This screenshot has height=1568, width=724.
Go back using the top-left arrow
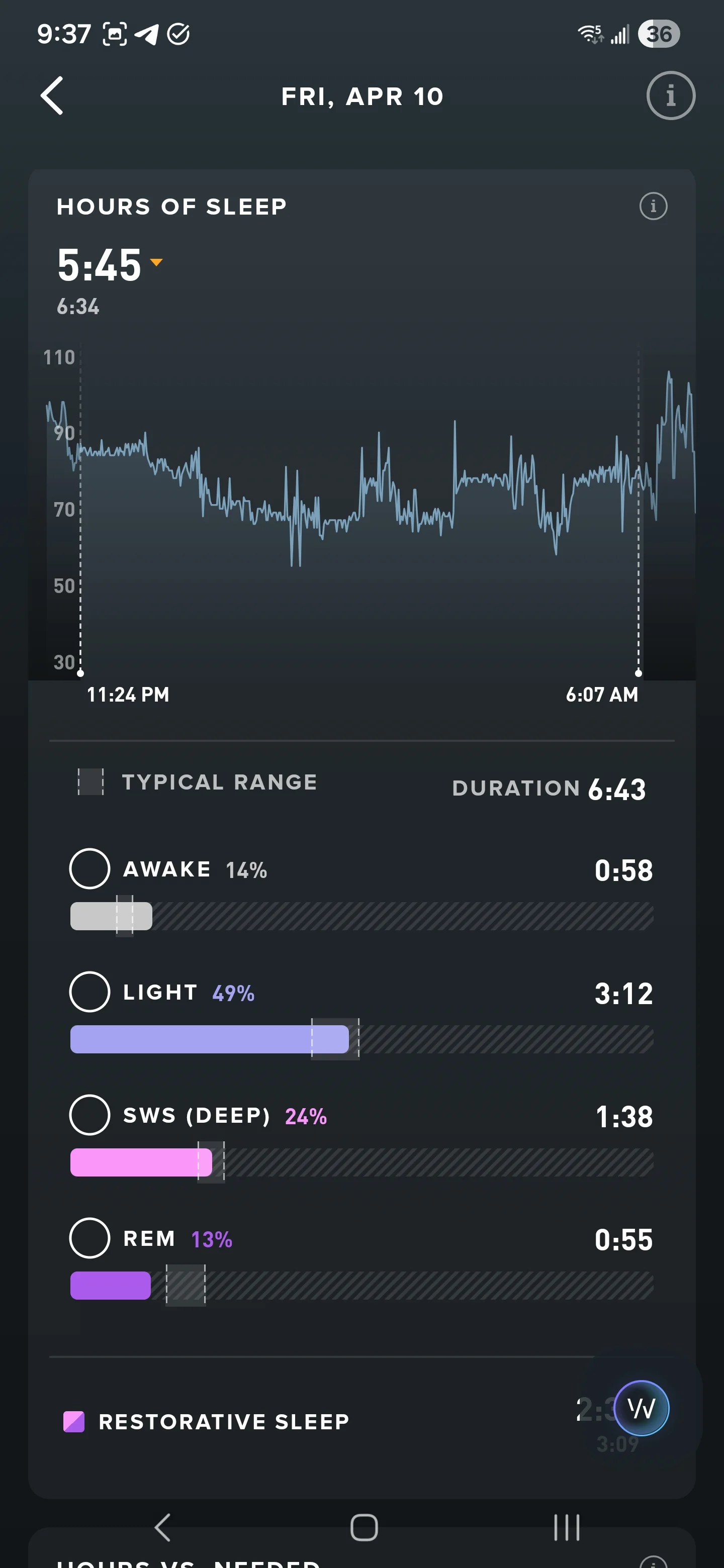(52, 95)
